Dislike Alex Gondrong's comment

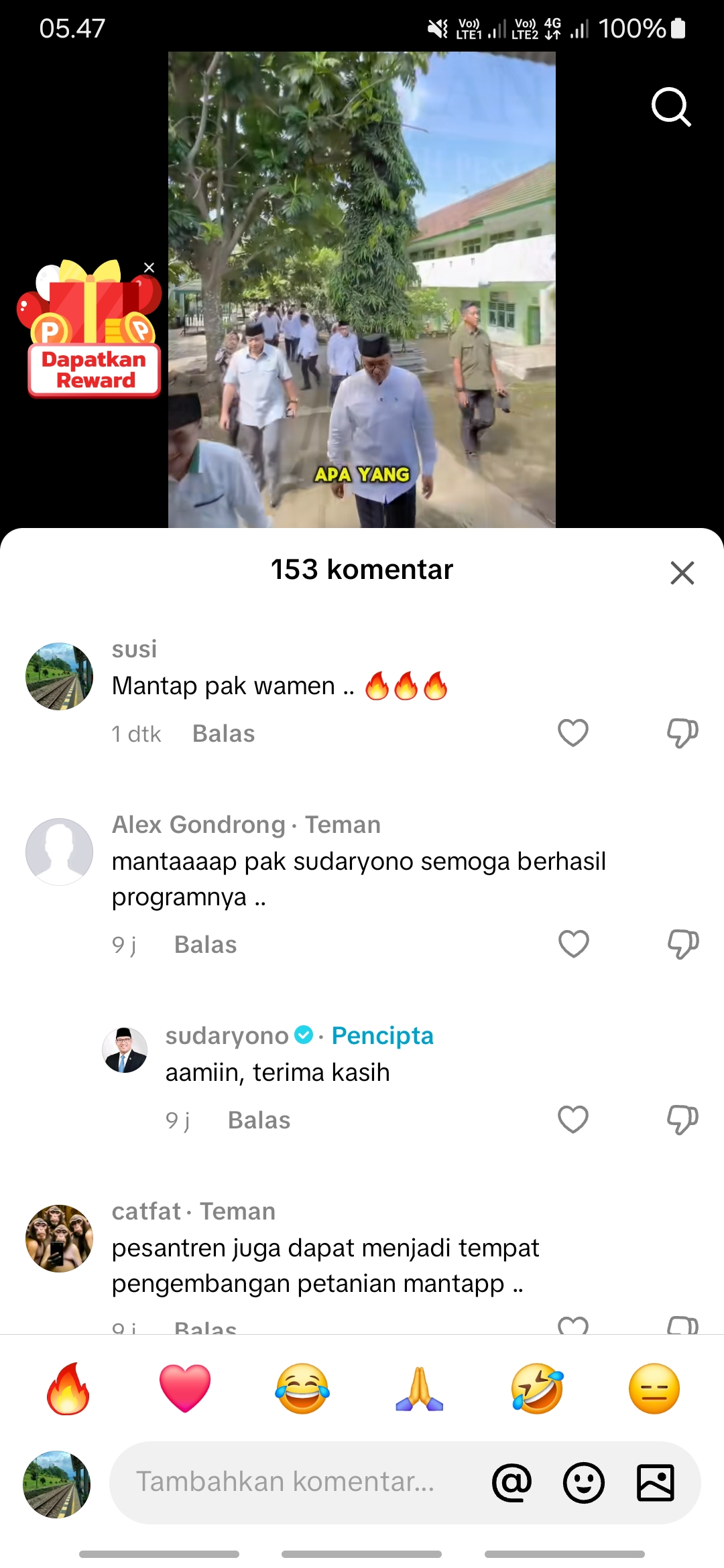(682, 944)
